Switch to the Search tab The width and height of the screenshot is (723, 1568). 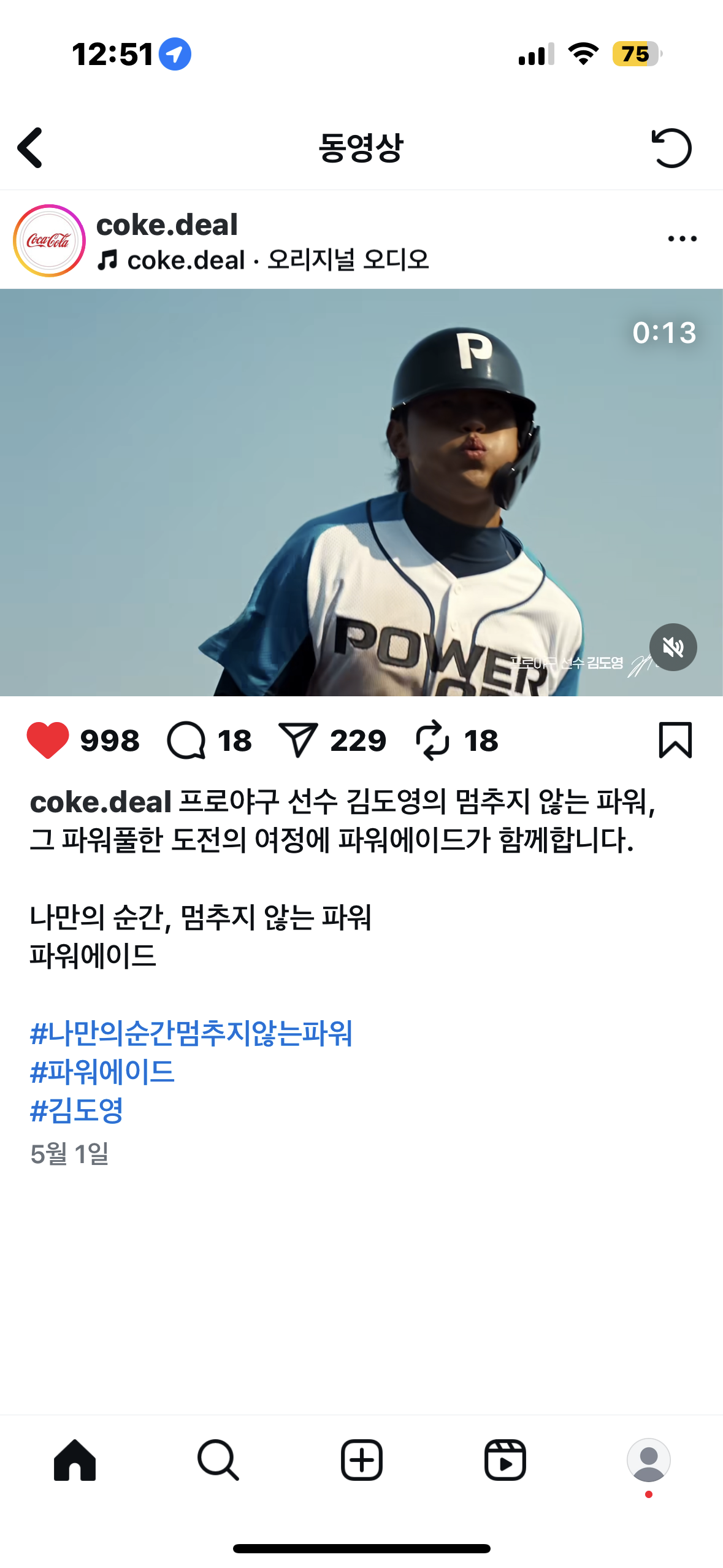[x=218, y=1460]
